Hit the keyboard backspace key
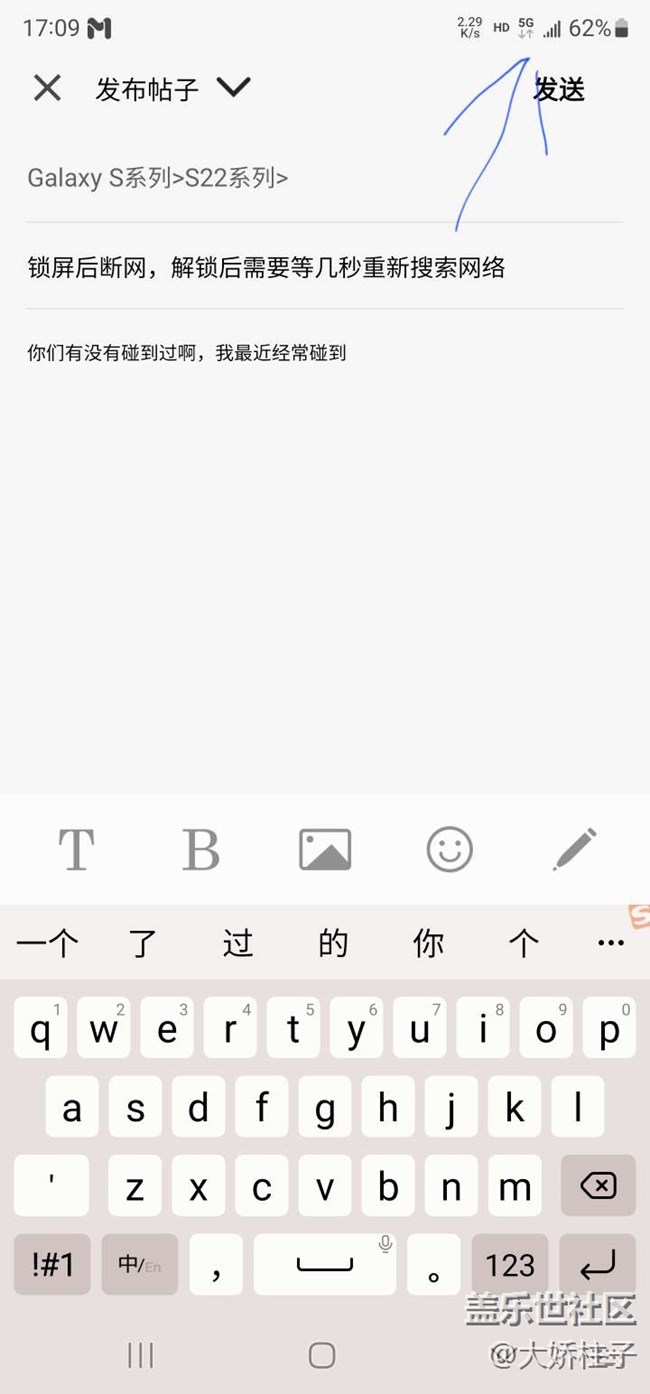The width and height of the screenshot is (650, 1394). tap(598, 1186)
